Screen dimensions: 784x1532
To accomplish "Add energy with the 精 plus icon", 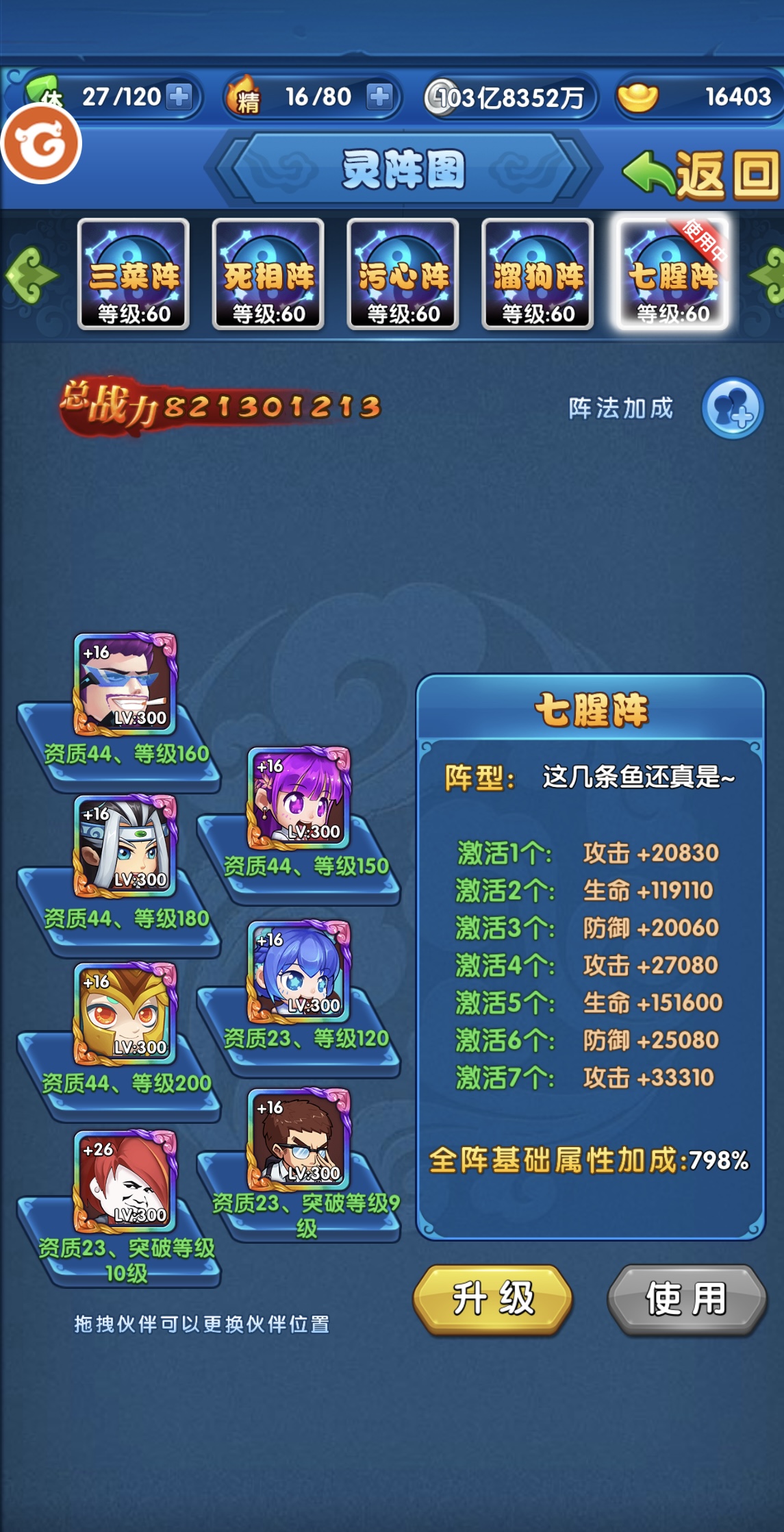I will (x=379, y=97).
